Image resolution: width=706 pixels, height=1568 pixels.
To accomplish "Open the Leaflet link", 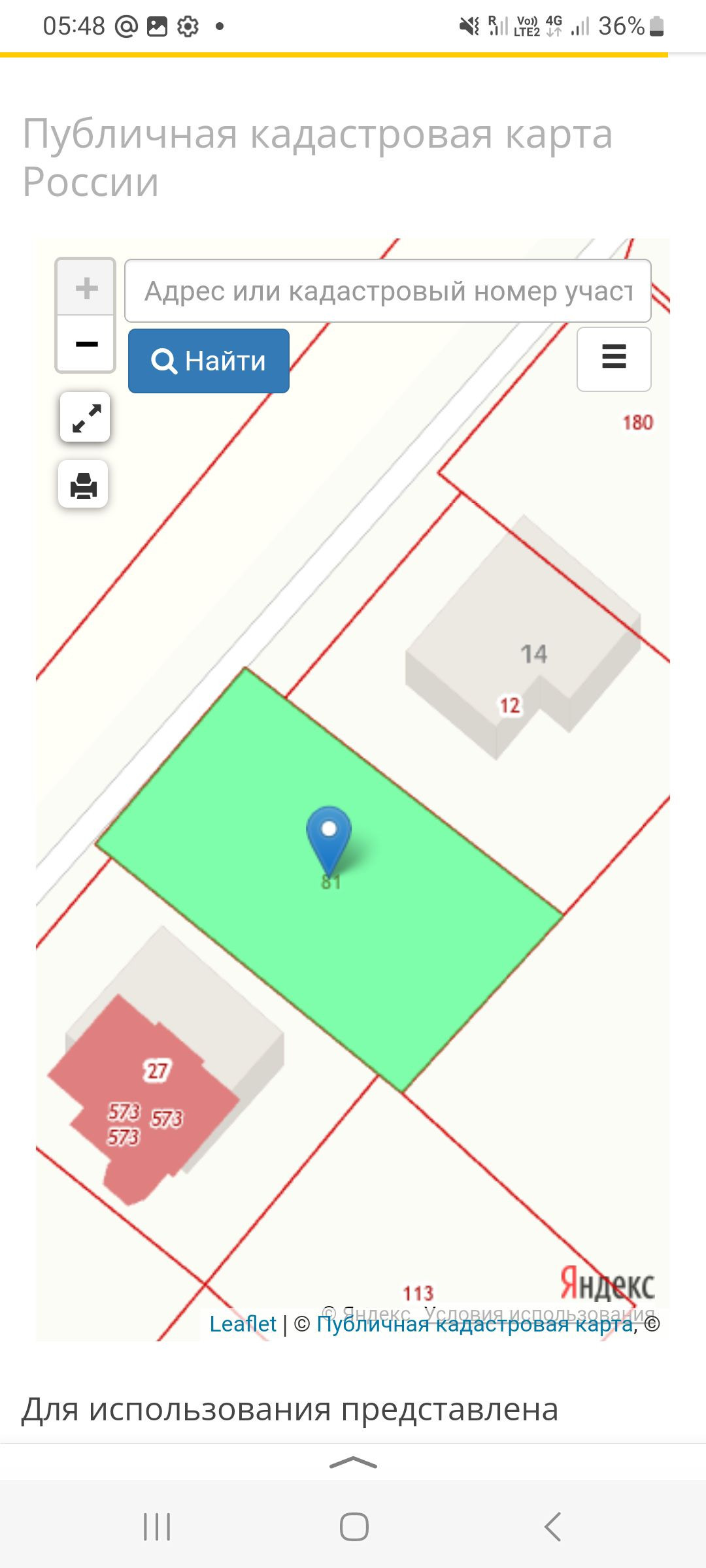I will pyautogui.click(x=243, y=1324).
